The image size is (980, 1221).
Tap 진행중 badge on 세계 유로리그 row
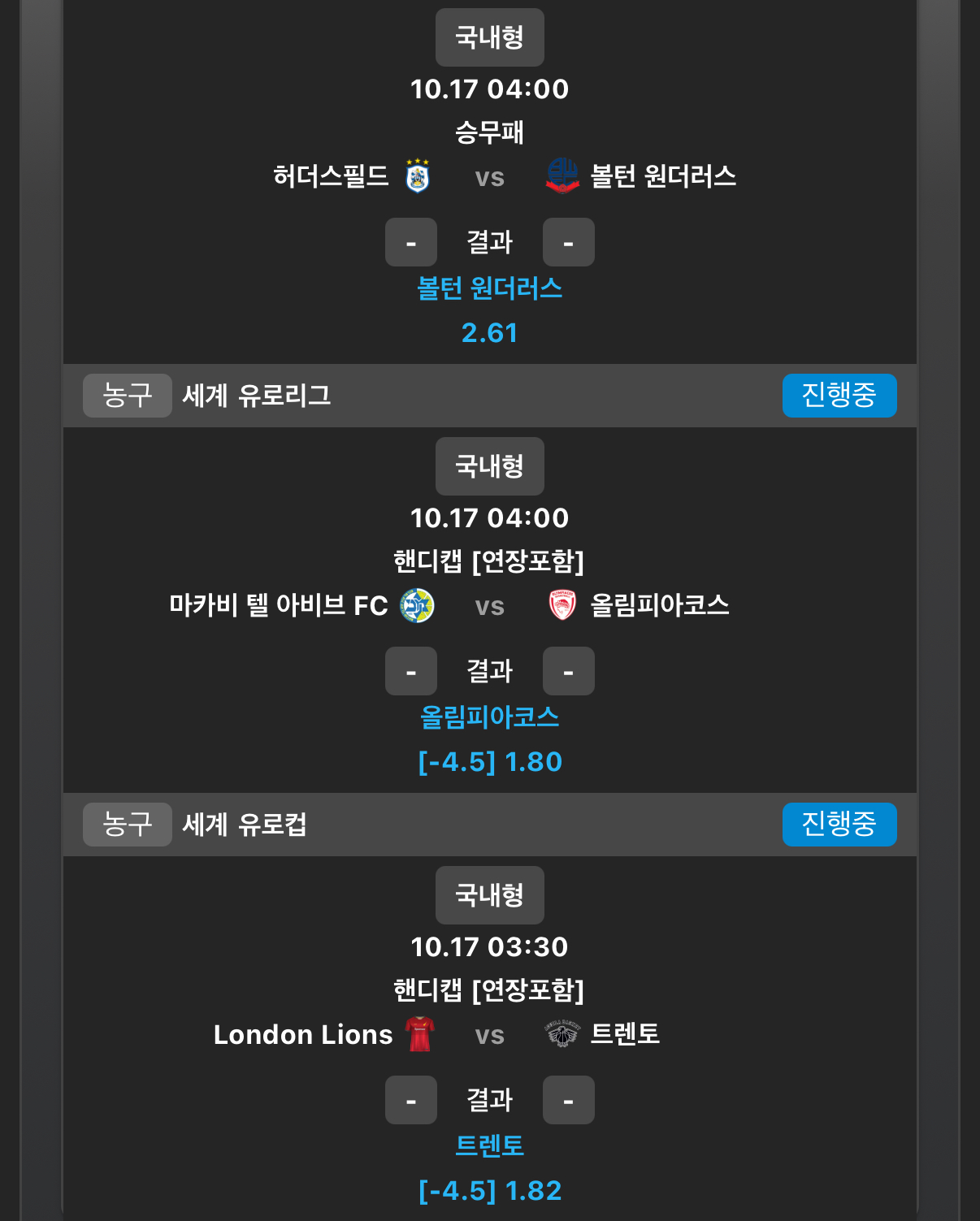click(839, 396)
